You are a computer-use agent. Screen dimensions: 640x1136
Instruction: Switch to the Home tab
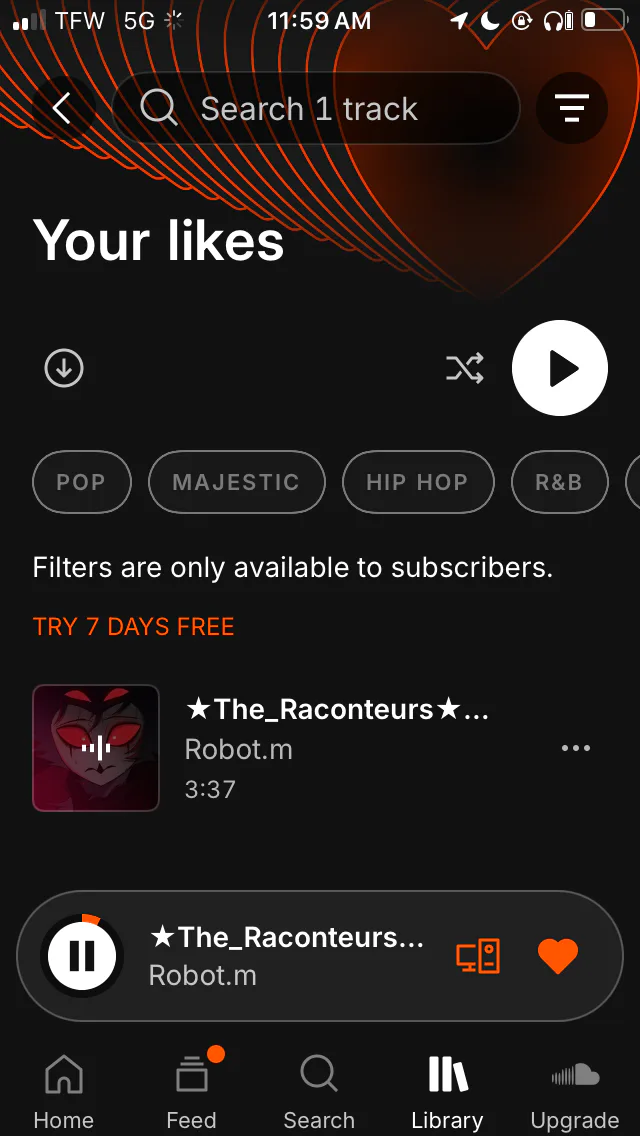64,1092
